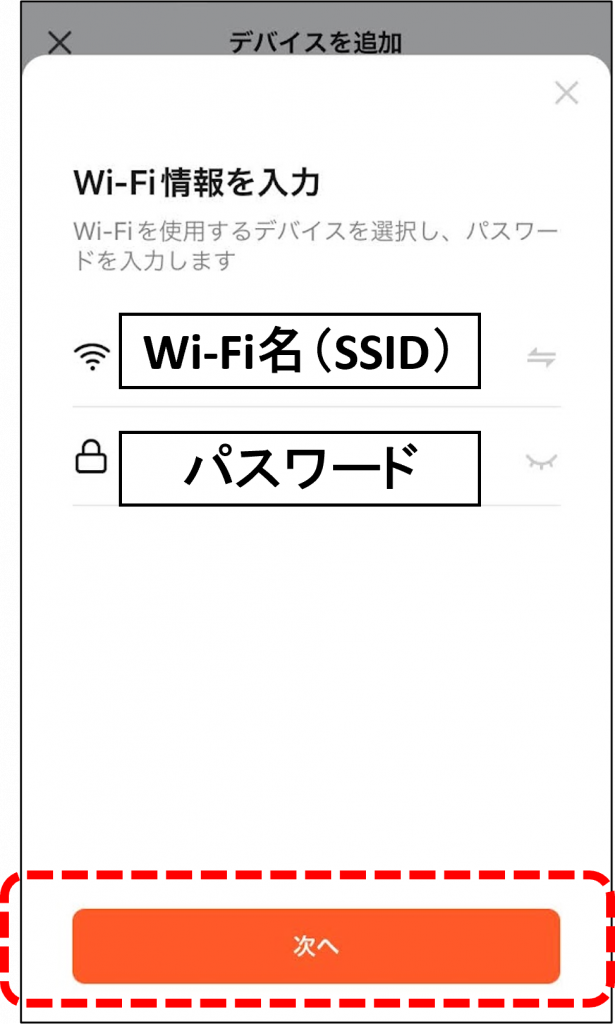Switch to a different Wi-Fi network
615x1024 pixels.
[x=541, y=358]
